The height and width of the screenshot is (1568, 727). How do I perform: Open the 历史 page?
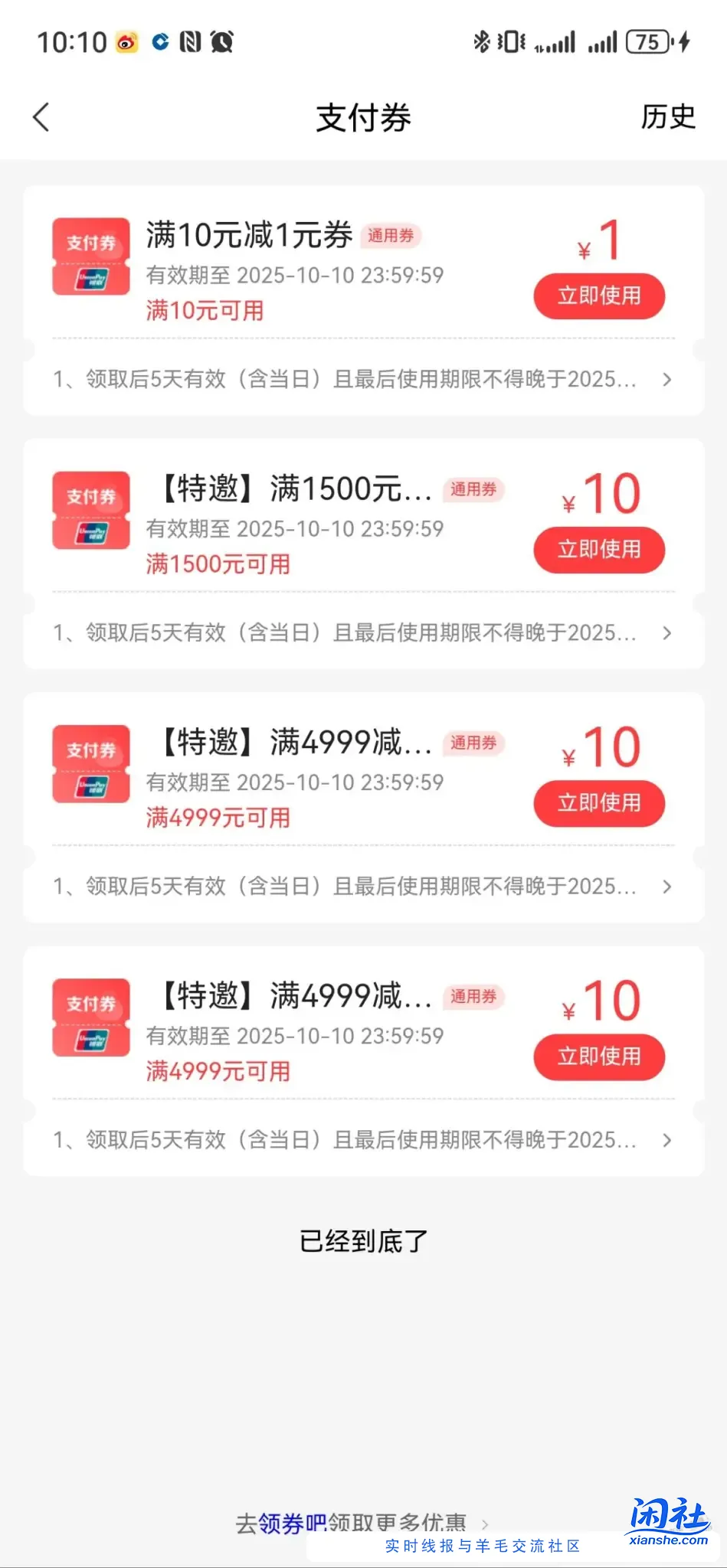[x=668, y=118]
